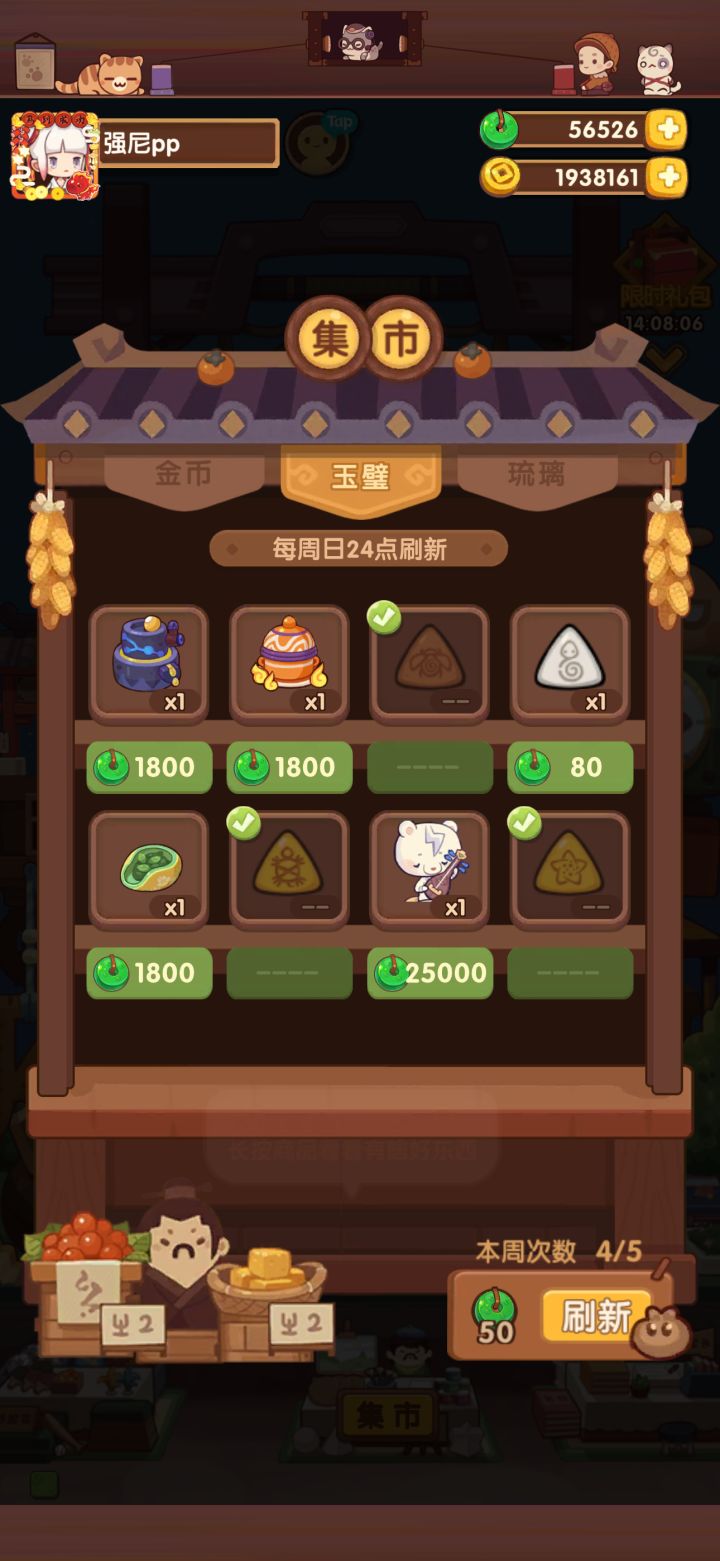Click the lightning bear musician item
This screenshot has width=720, height=1561.
click(x=429, y=868)
